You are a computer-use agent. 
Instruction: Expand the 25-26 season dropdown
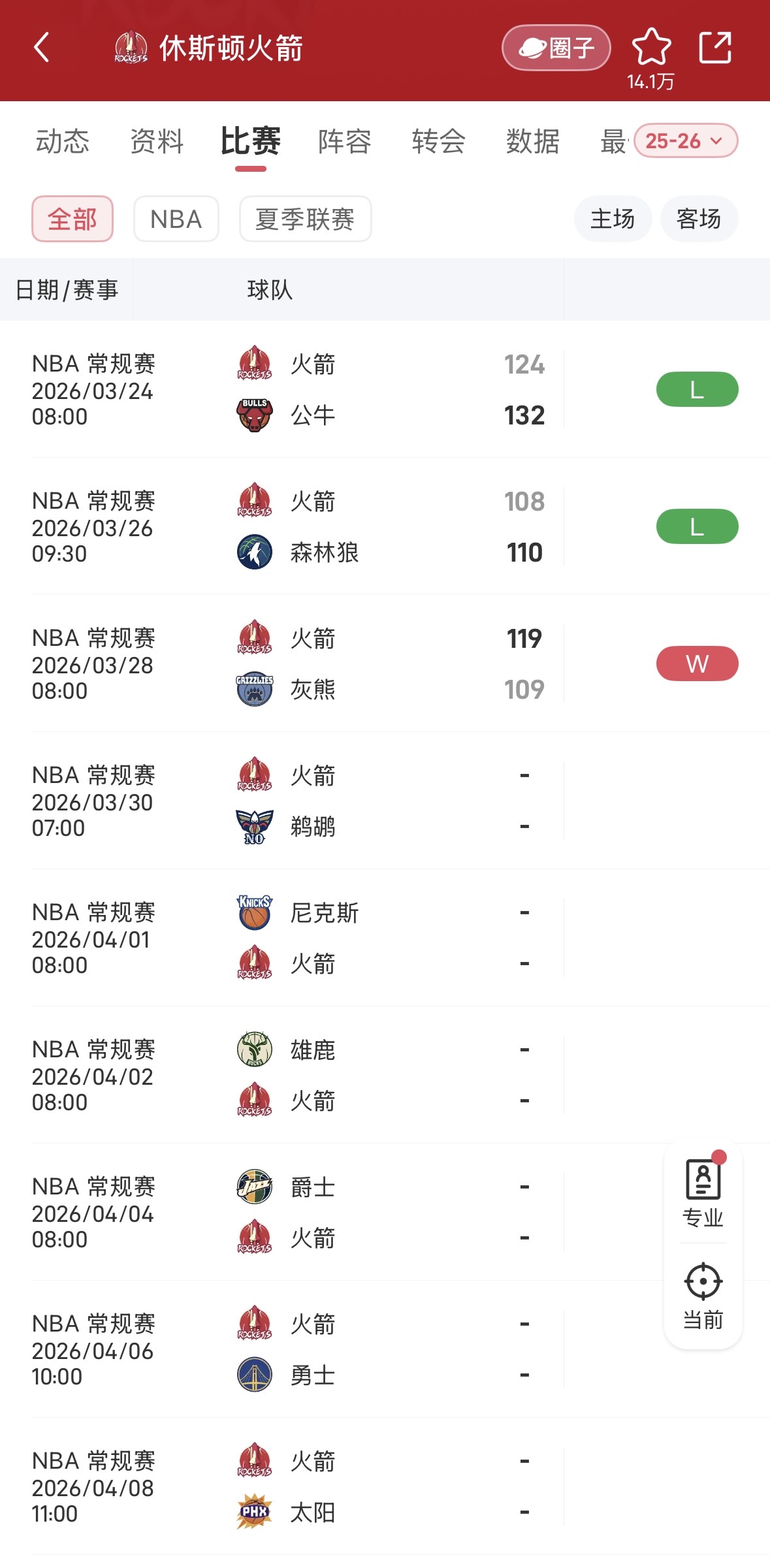[685, 141]
